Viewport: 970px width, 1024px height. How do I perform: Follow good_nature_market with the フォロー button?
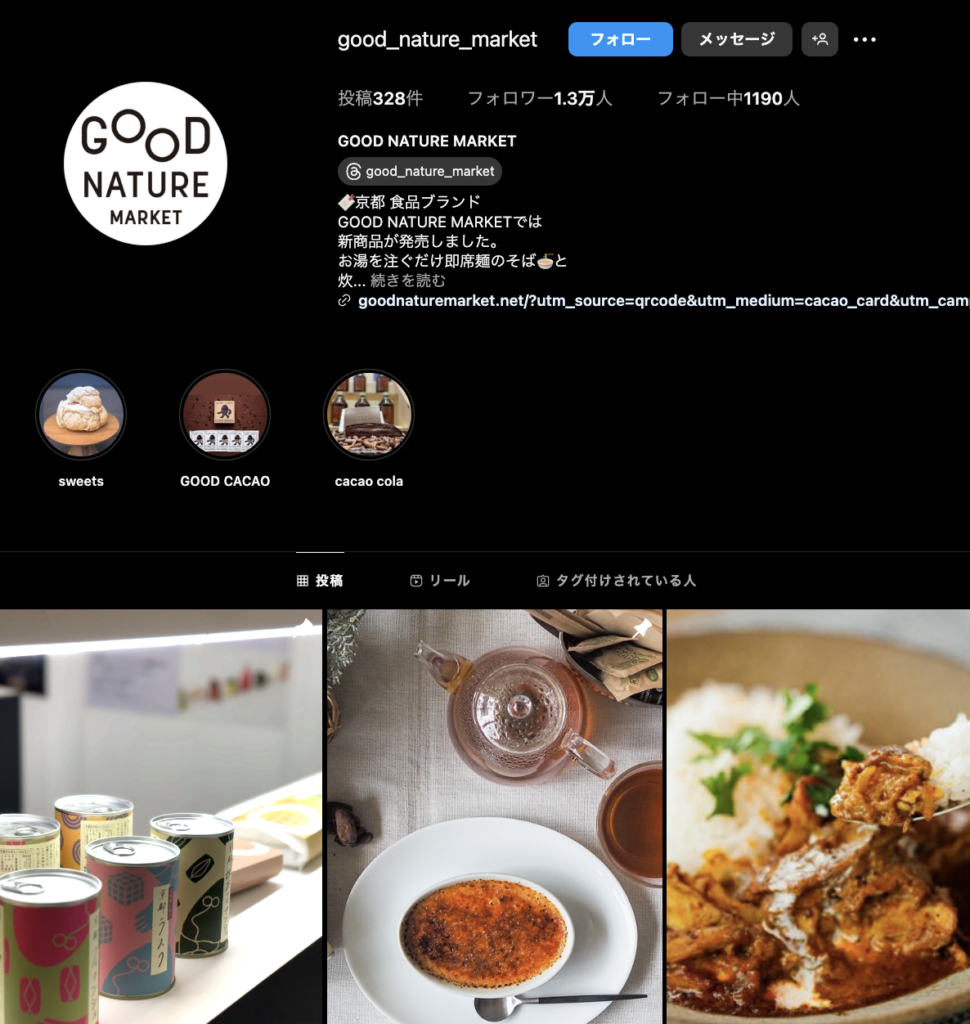tap(619, 39)
